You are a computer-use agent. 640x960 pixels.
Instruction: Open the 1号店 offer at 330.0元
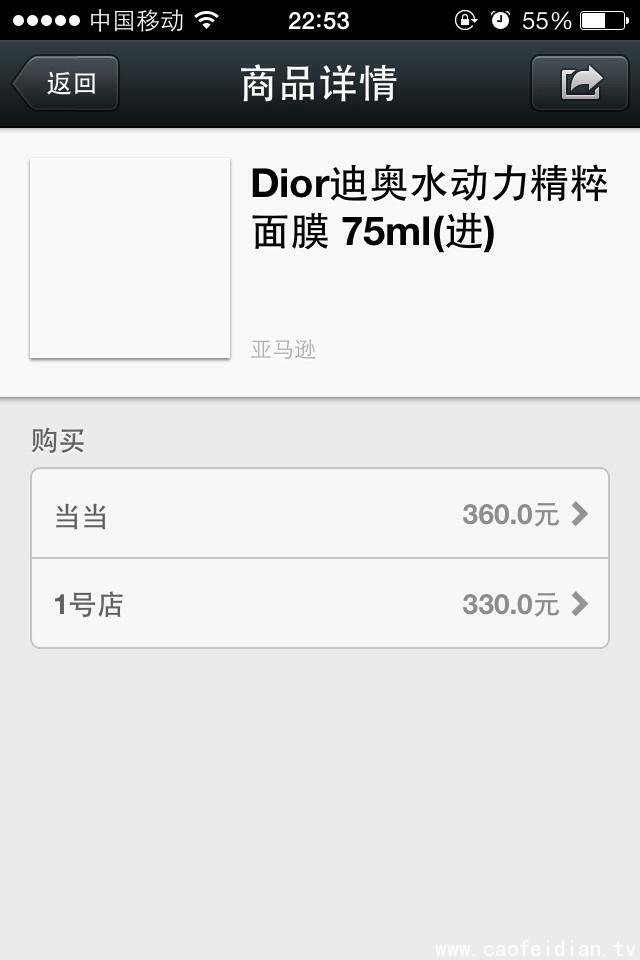(320, 603)
